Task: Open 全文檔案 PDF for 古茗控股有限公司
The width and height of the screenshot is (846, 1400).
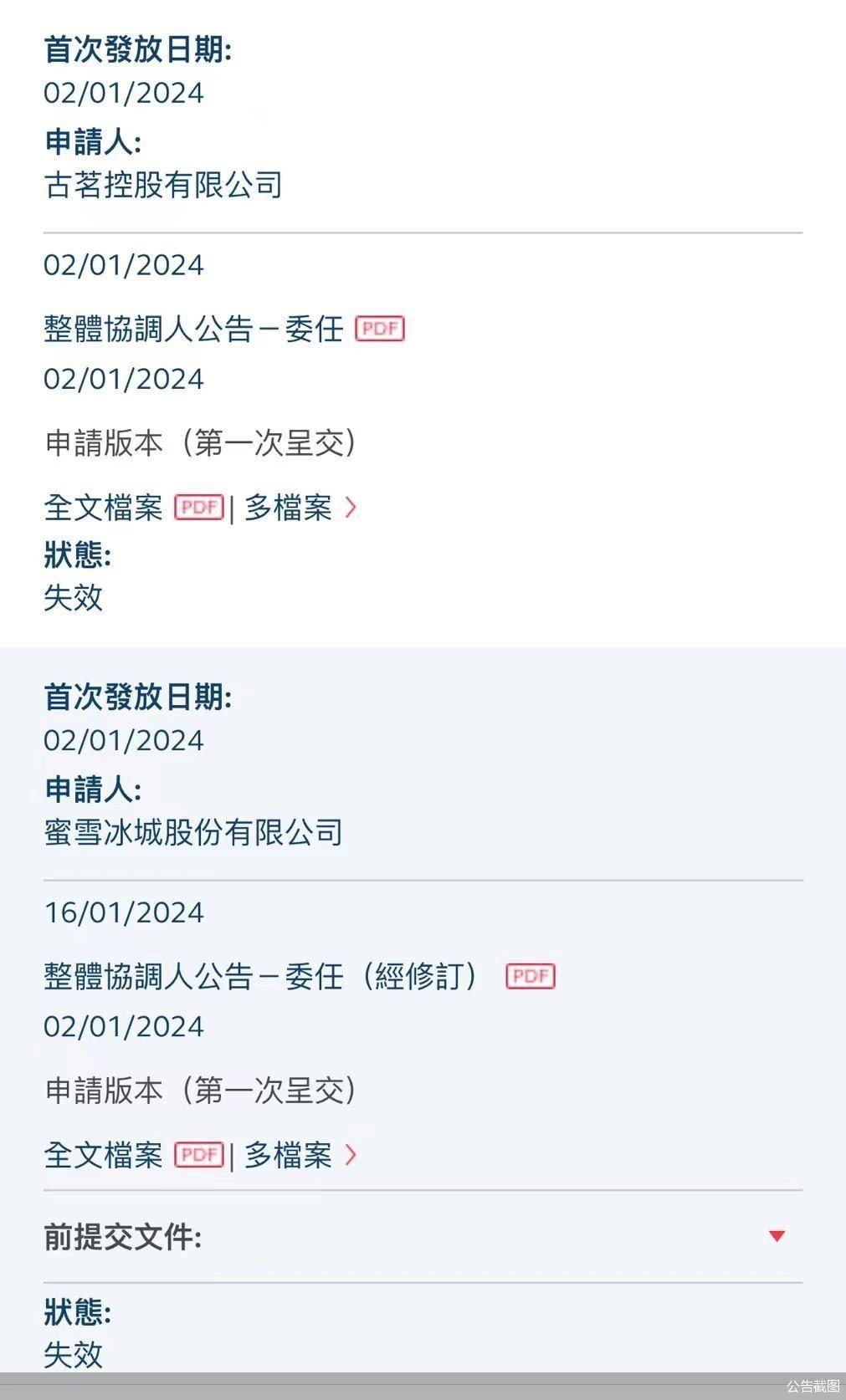Action: click(199, 508)
